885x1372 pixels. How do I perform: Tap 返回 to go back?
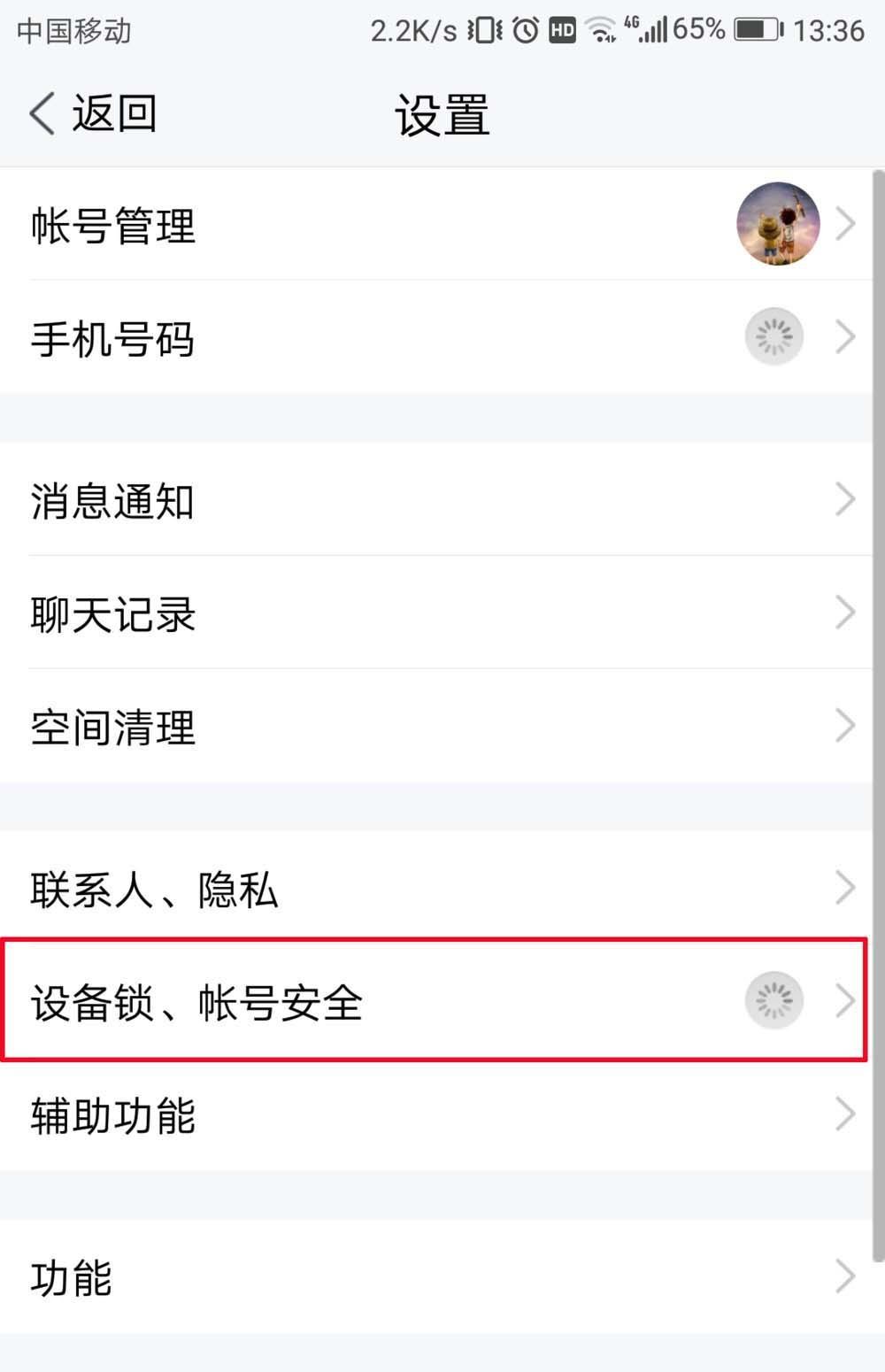(x=111, y=113)
